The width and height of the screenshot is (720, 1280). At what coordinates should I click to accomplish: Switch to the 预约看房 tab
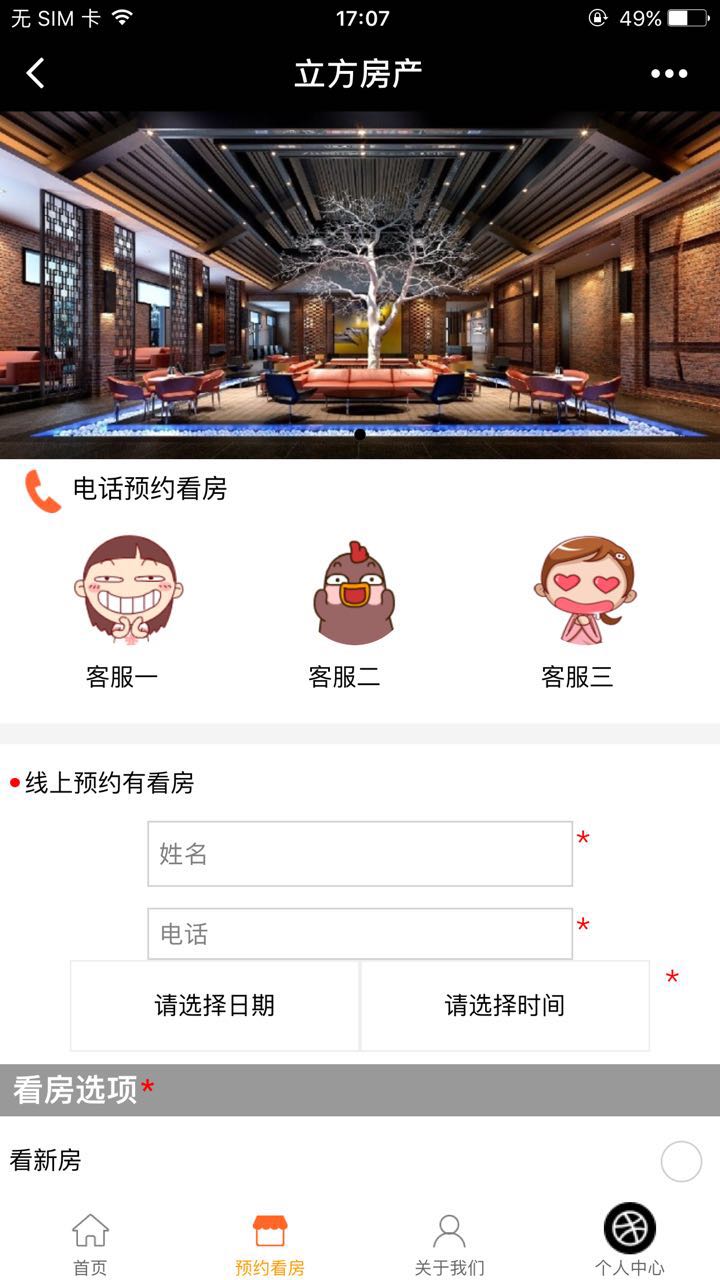(x=270, y=1243)
